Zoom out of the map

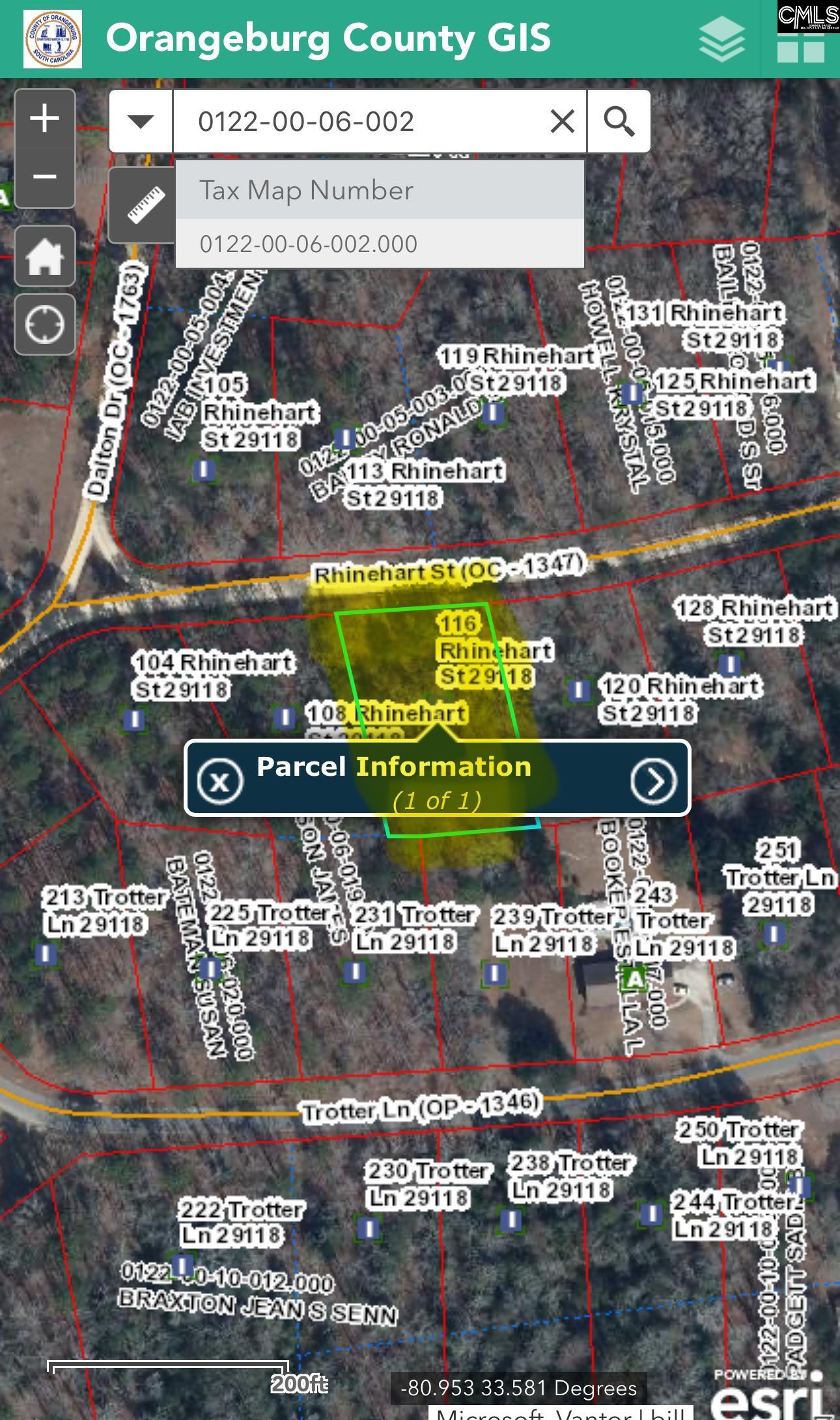[44, 177]
